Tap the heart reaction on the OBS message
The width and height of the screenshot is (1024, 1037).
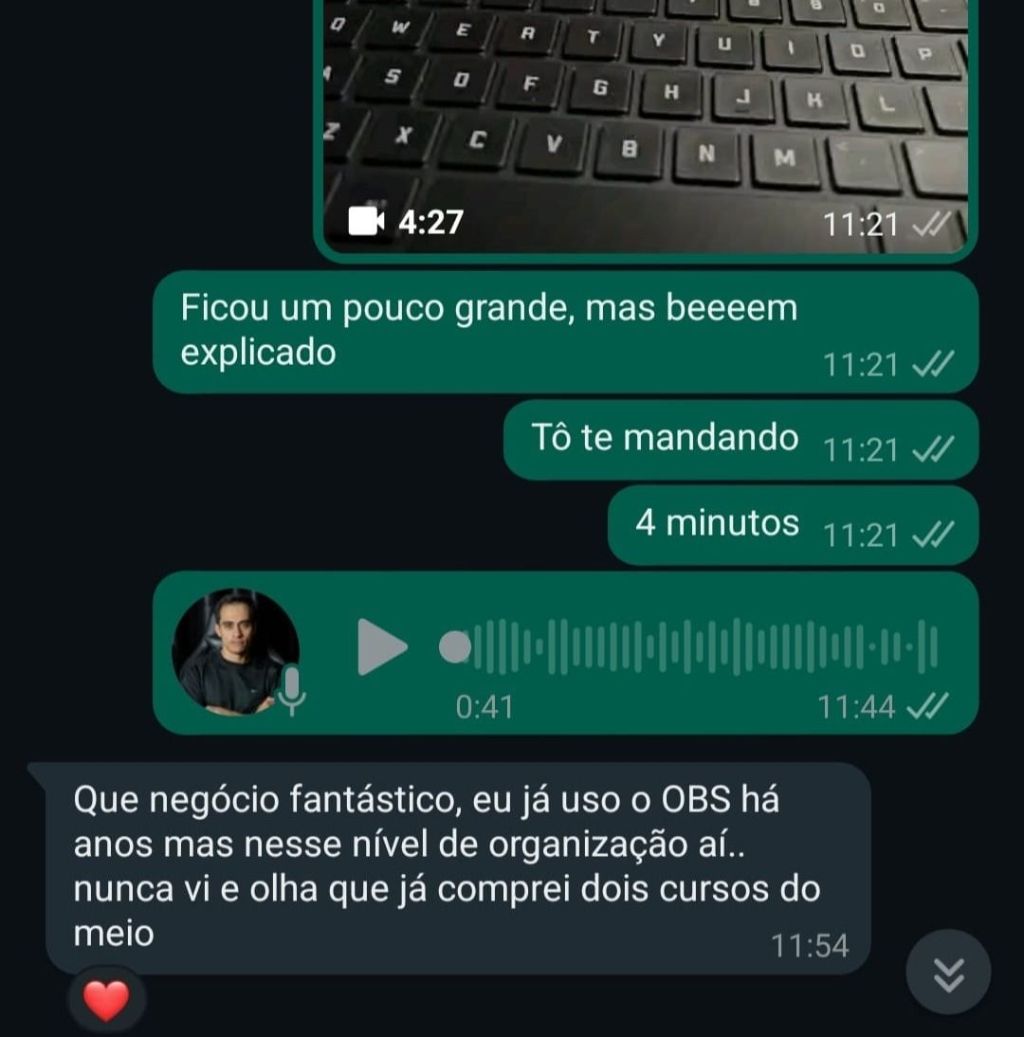pos(106,999)
